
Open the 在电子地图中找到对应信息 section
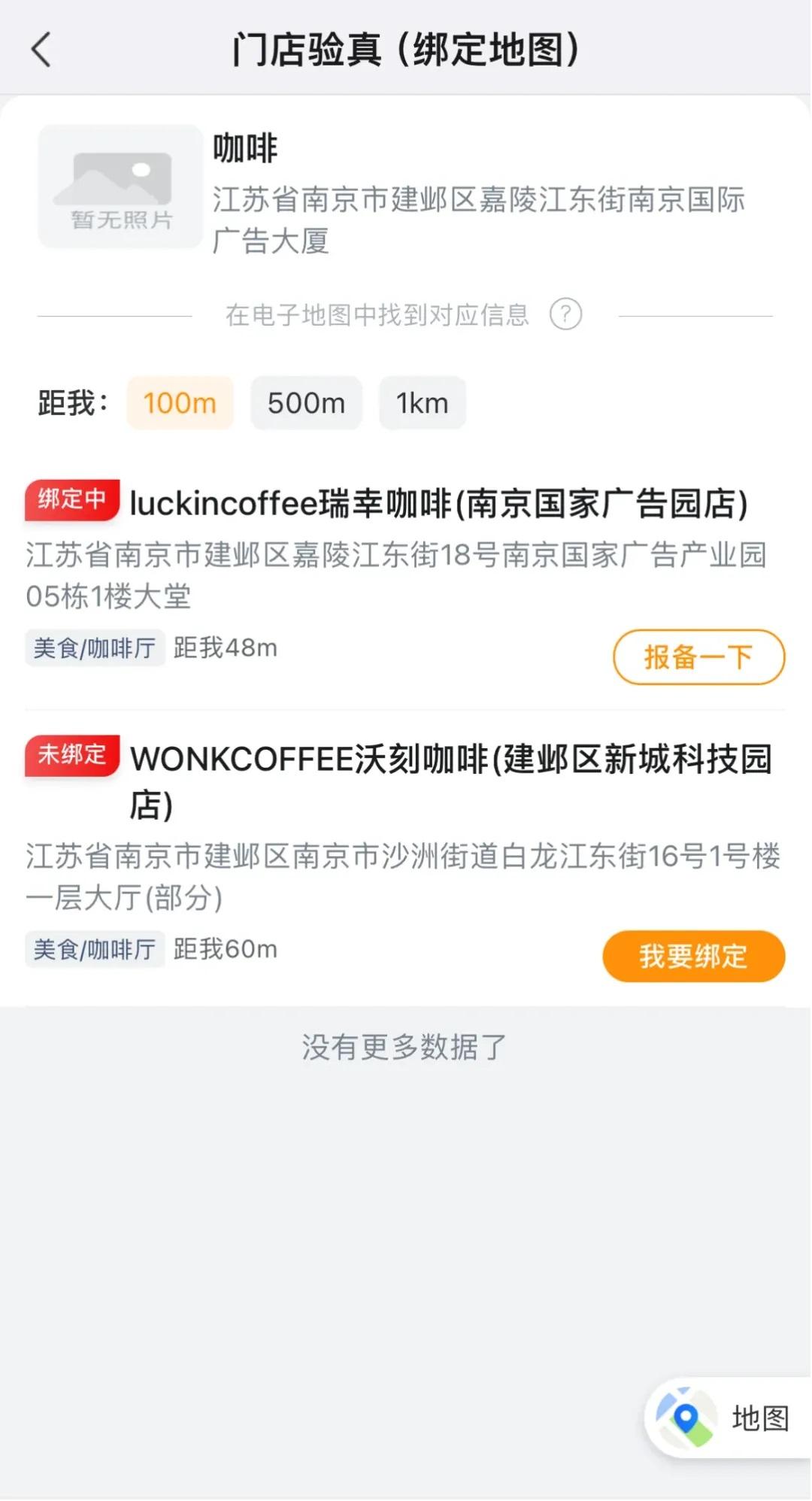374,316
